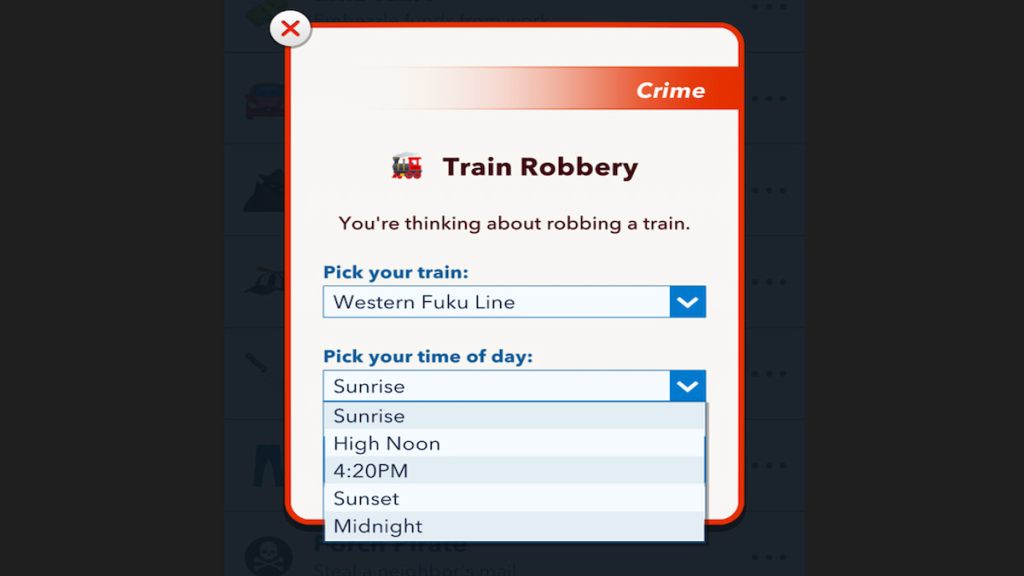
Task: Close the Train Robbery dialog
Action: (290, 29)
